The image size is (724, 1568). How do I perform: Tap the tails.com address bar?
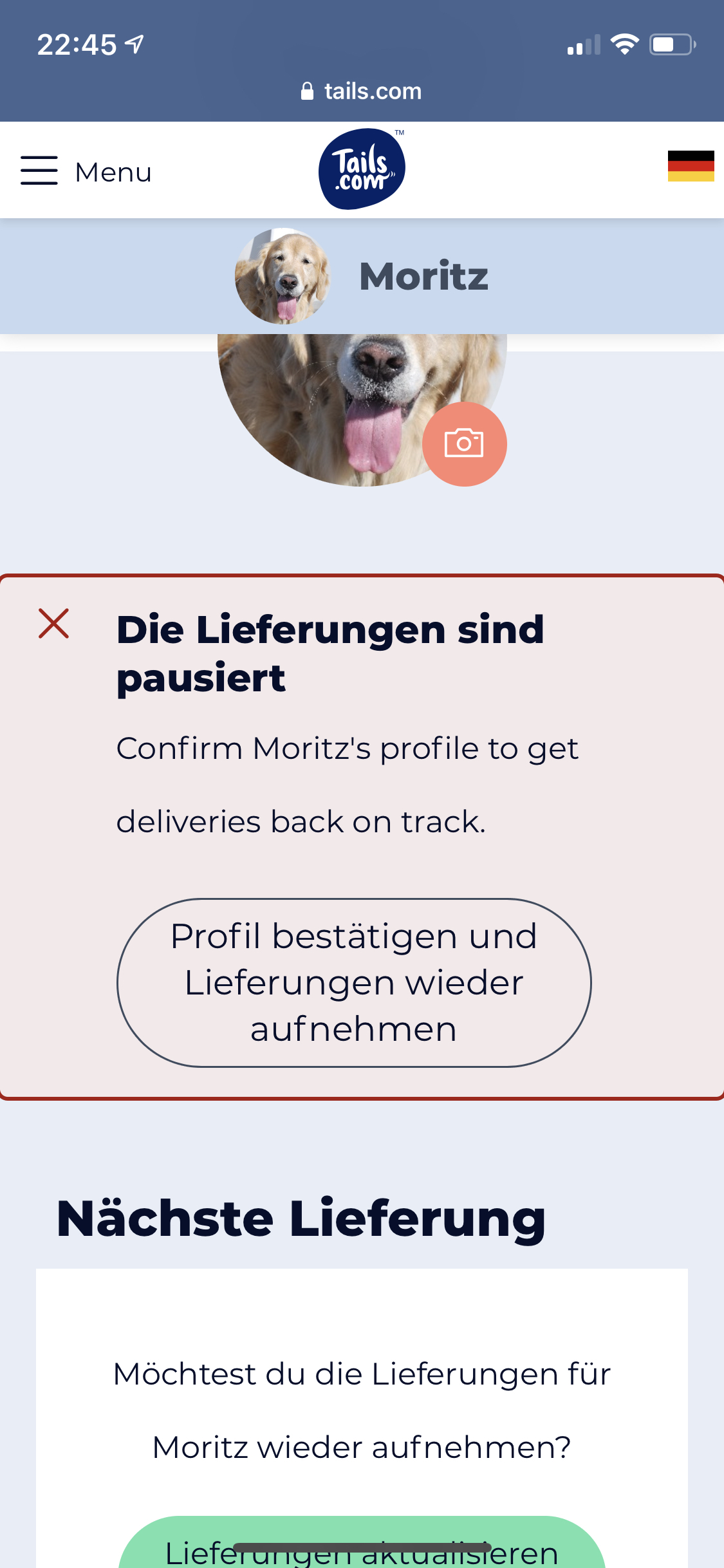pyautogui.click(x=362, y=91)
